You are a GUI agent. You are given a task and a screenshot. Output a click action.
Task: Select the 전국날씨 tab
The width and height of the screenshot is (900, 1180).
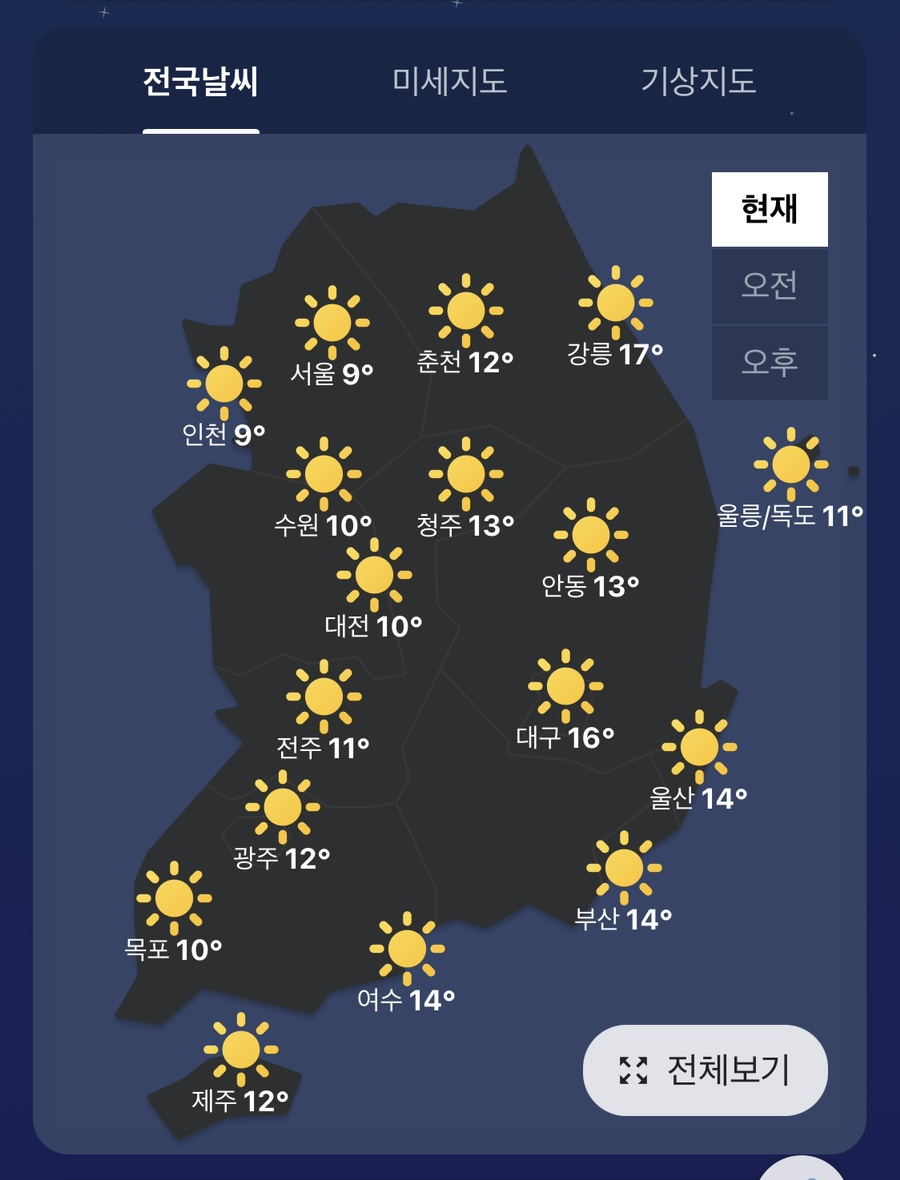coord(201,81)
